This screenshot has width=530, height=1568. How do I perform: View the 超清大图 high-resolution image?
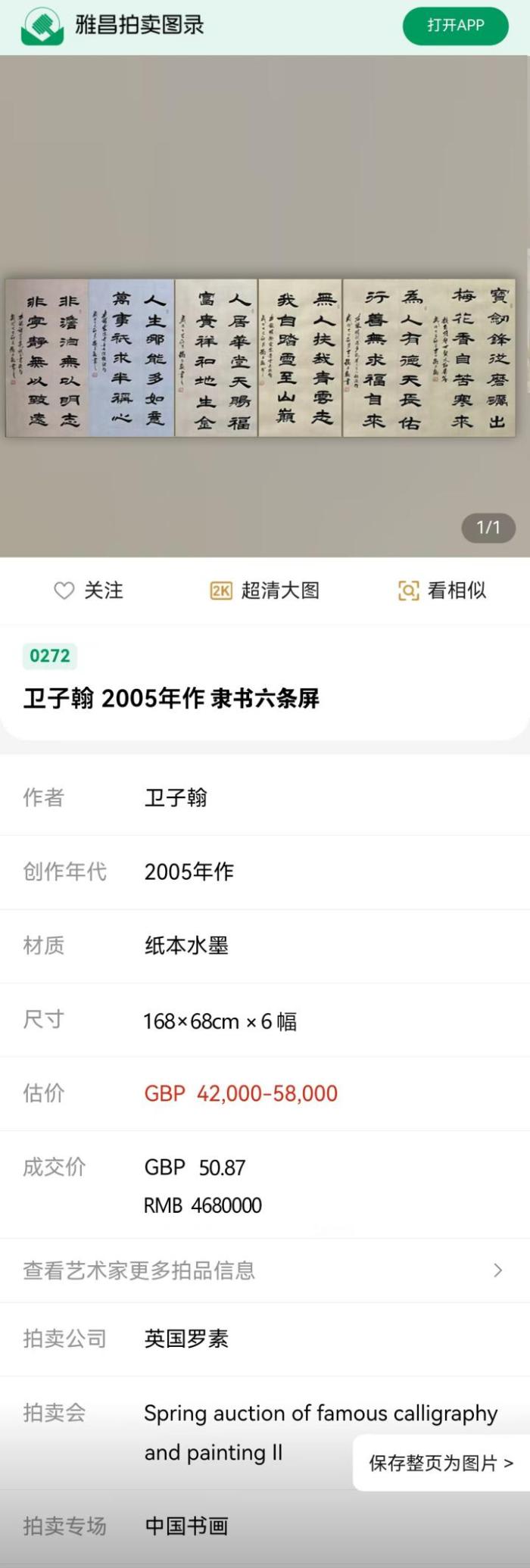tap(265, 591)
